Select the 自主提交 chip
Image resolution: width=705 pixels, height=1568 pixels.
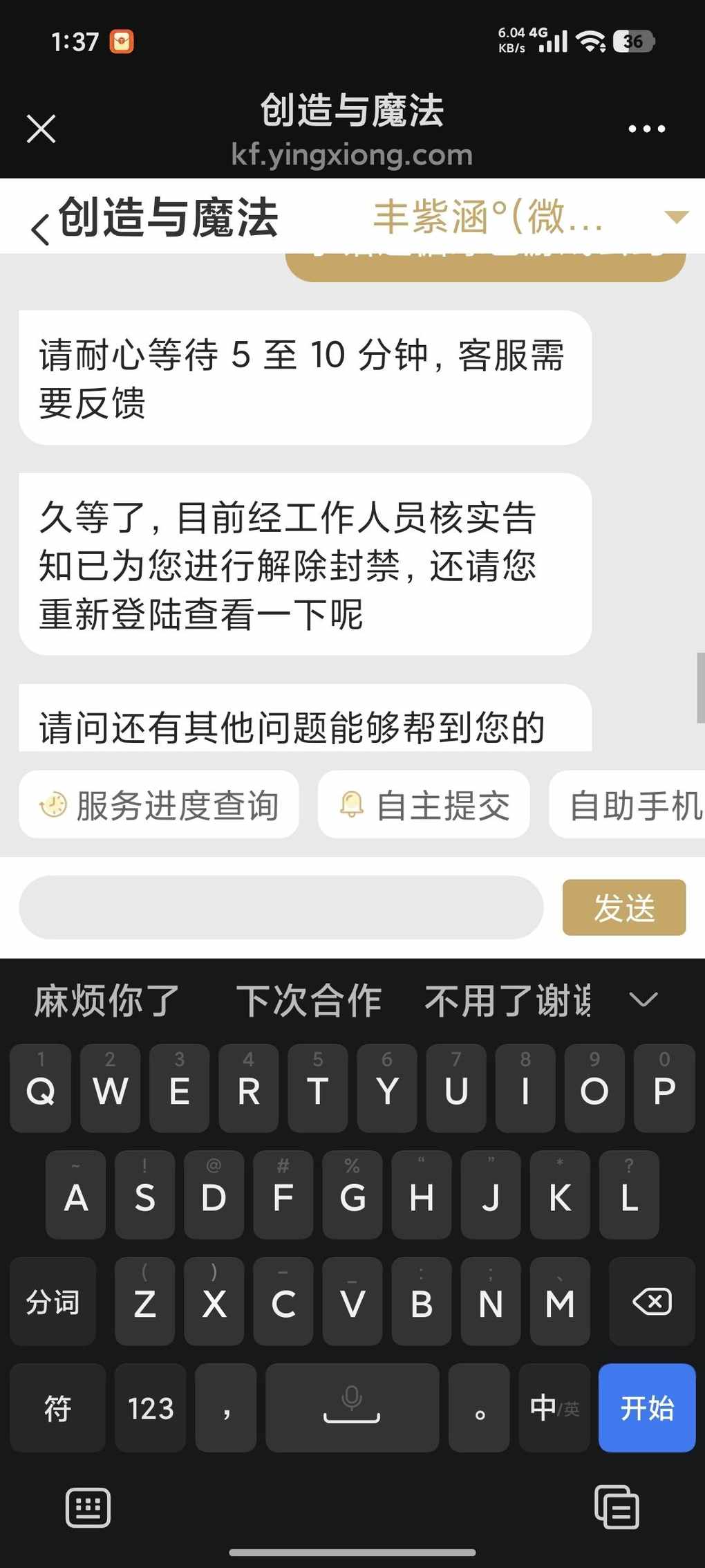424,805
